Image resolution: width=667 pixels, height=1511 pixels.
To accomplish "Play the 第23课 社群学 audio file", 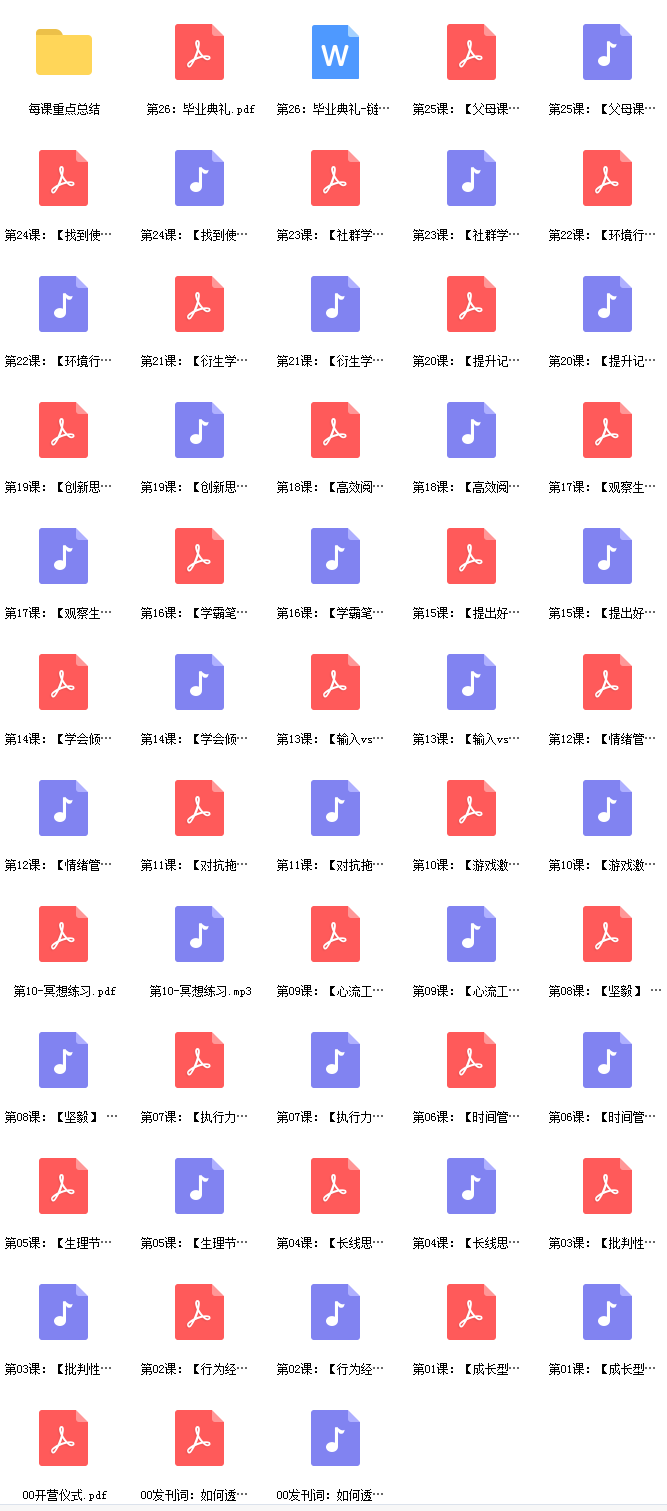I will tap(471, 179).
